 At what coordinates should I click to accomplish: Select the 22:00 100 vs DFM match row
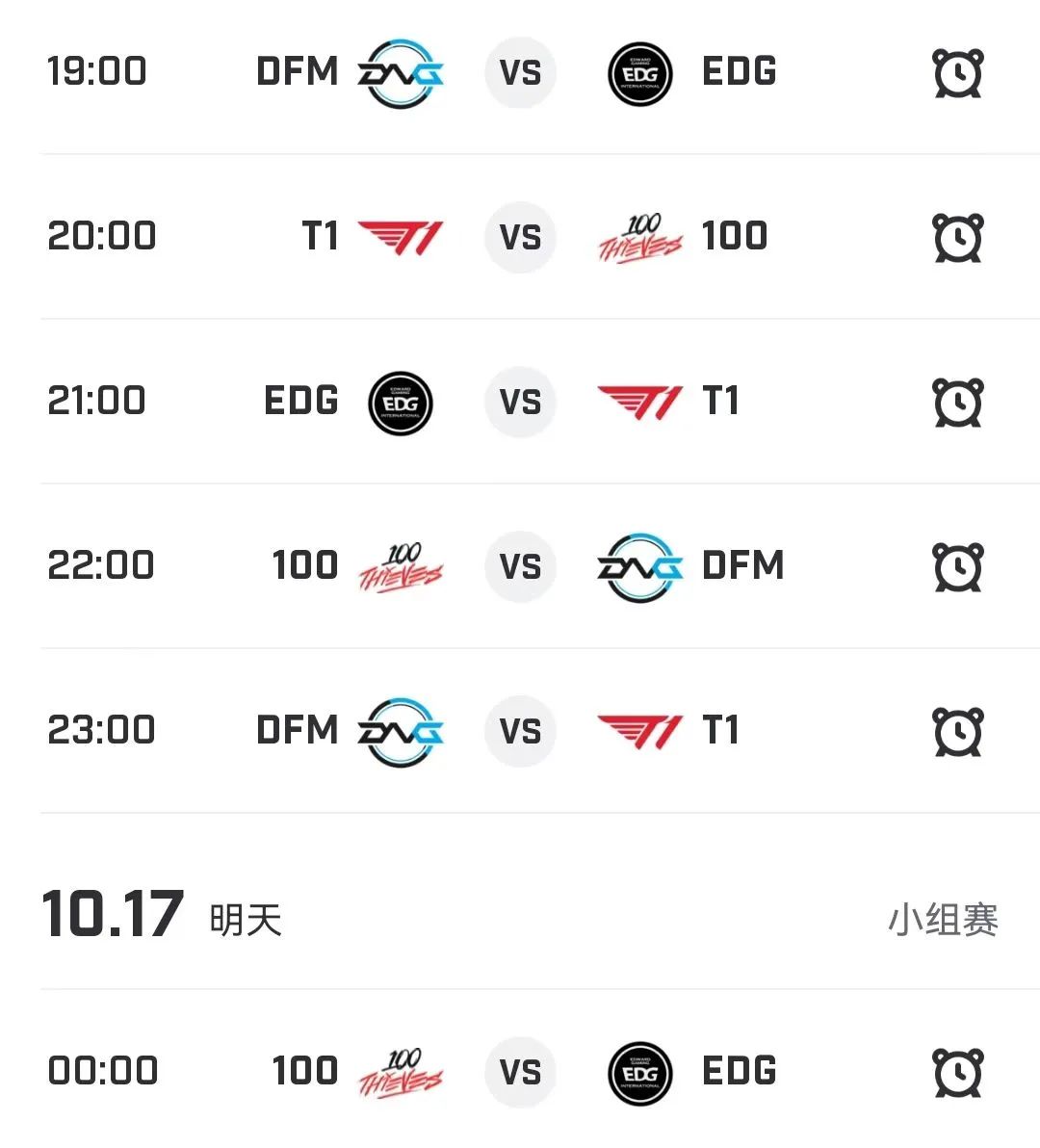520,567
